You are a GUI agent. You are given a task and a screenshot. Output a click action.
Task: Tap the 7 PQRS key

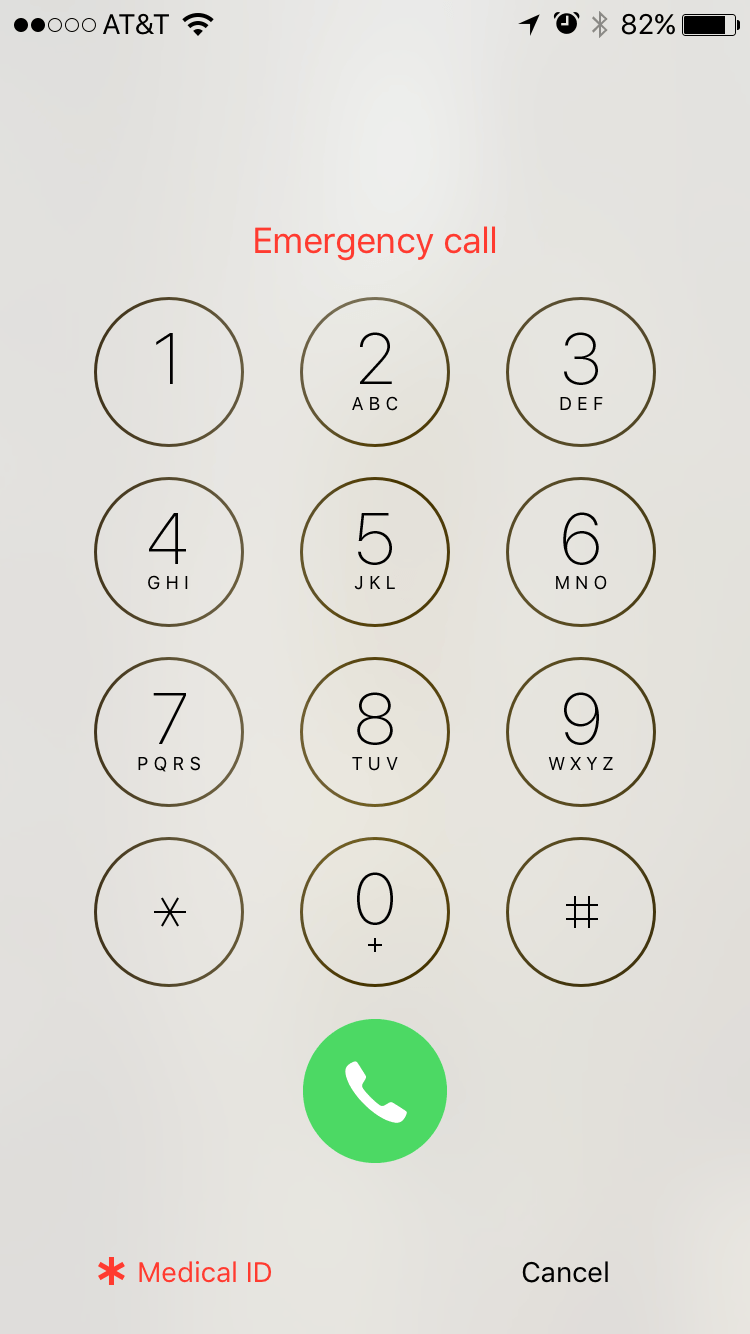(x=169, y=732)
